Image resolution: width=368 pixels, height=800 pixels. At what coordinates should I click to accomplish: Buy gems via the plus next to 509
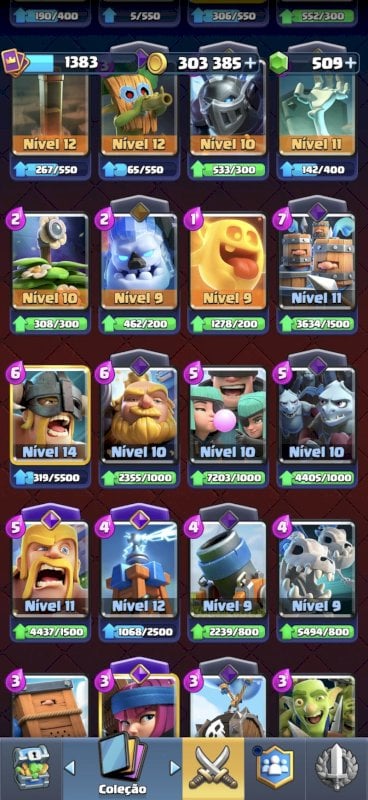click(350, 63)
